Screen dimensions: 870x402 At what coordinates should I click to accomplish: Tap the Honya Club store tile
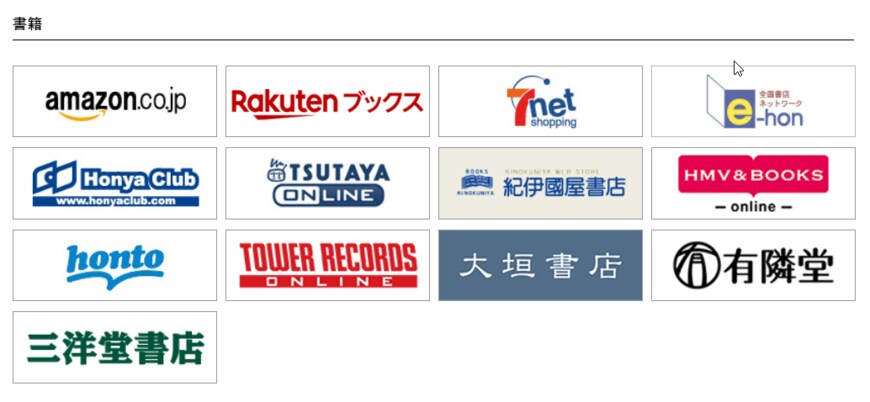(x=115, y=183)
